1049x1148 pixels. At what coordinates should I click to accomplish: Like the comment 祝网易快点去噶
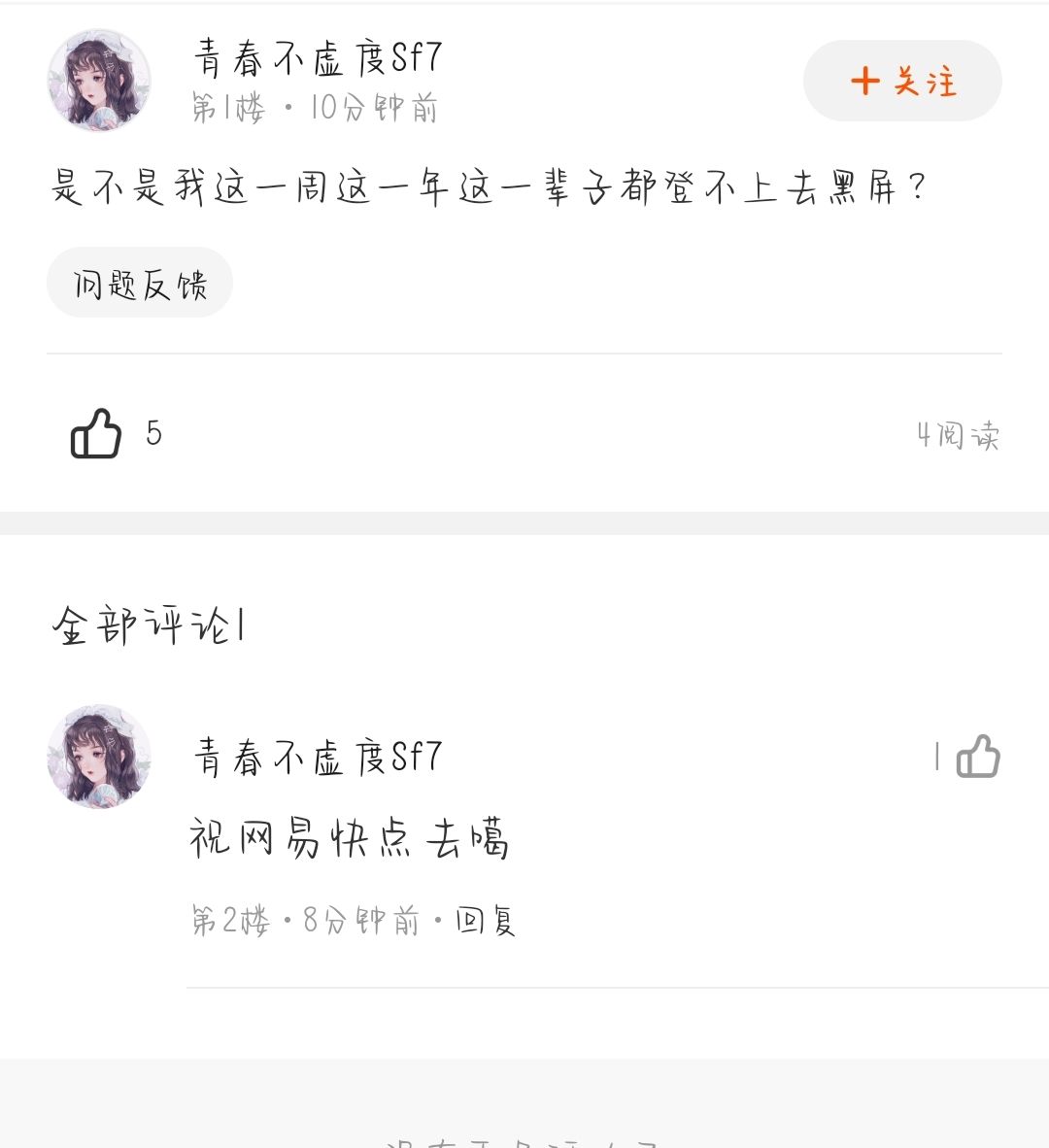pos(977,757)
